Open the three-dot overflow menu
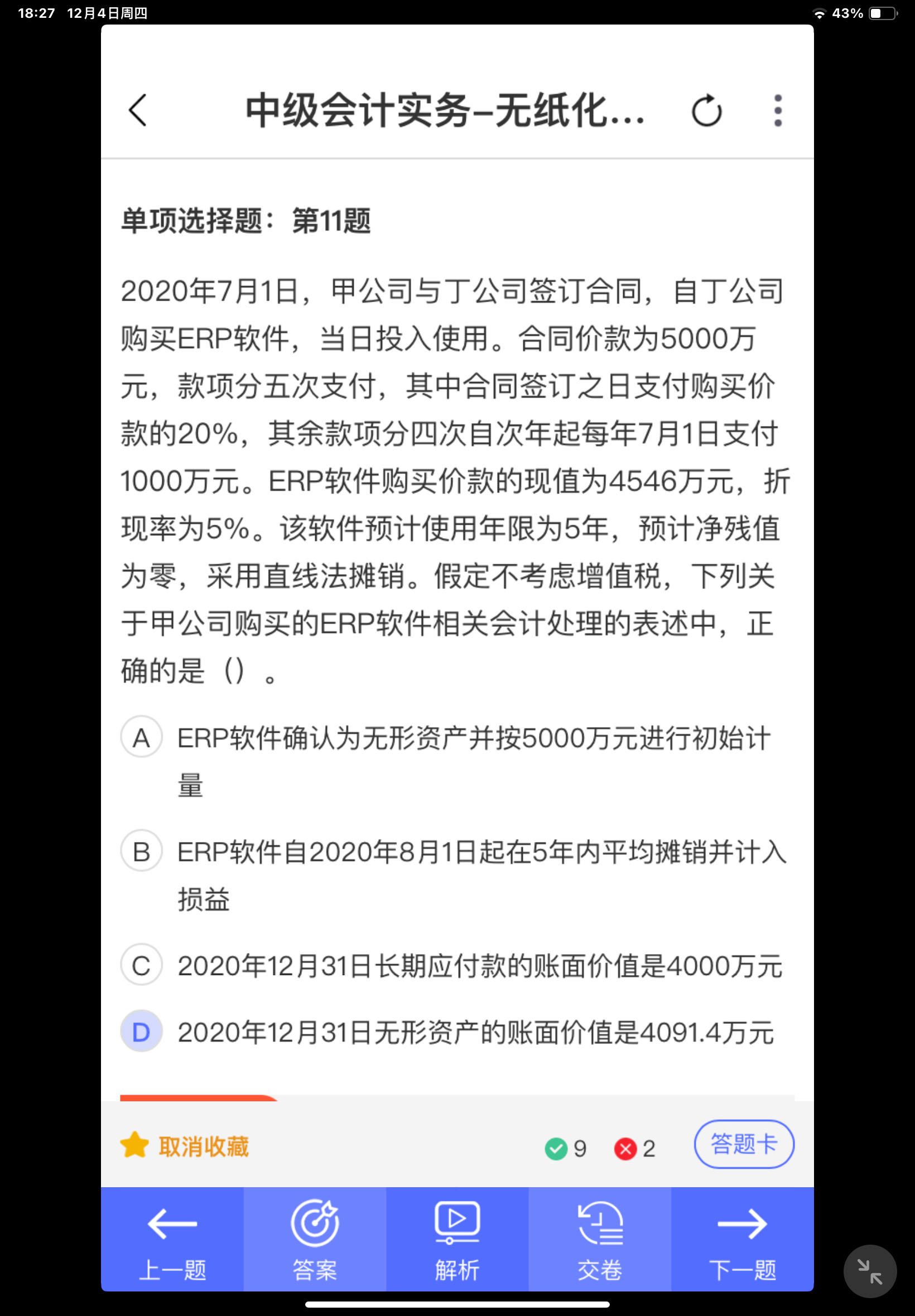915x1316 pixels. pyautogui.click(x=777, y=110)
